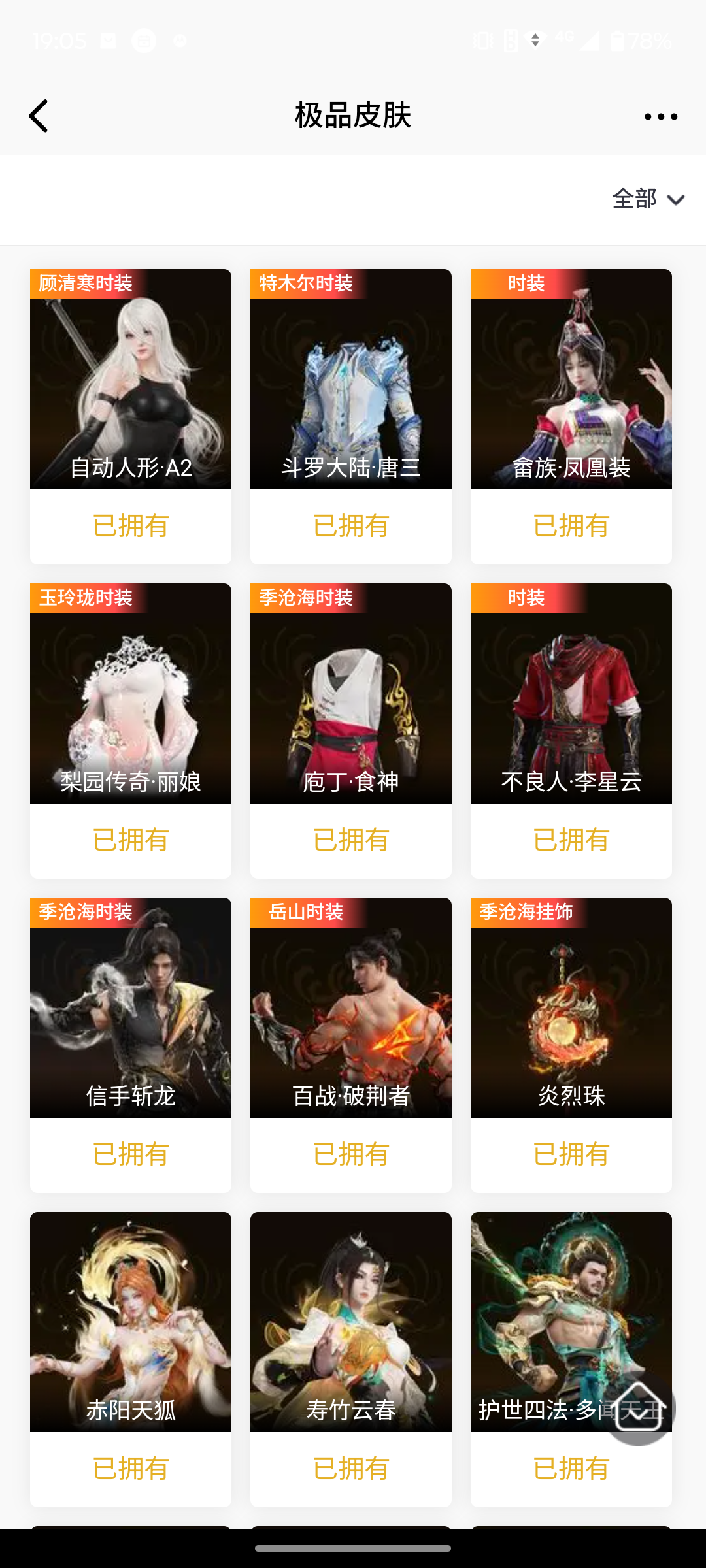706x1568 pixels.
Task: View the 炎烈珠 pendant item
Action: [571, 1007]
